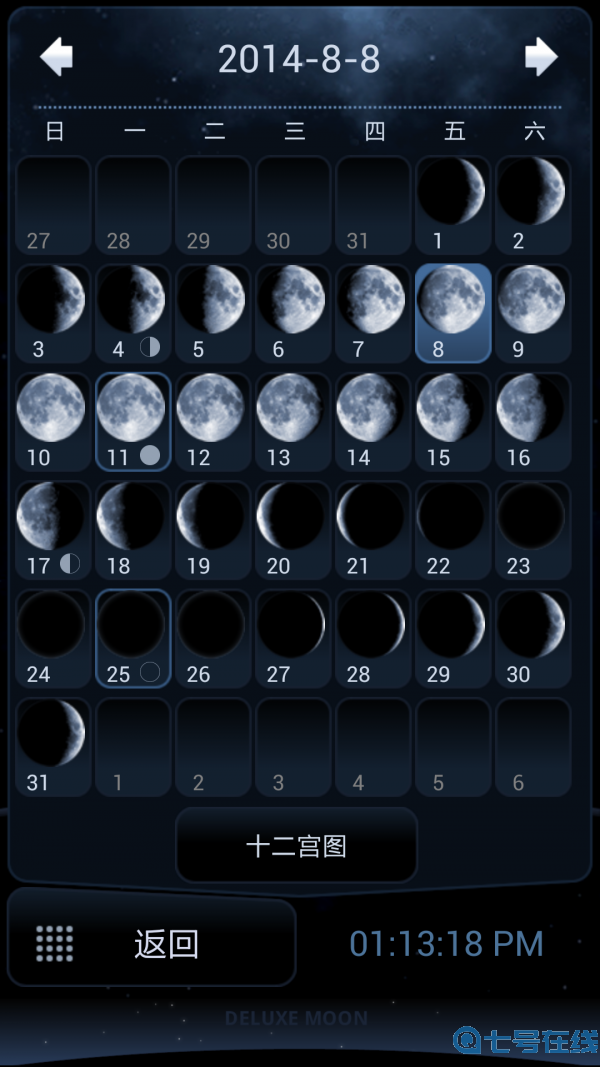Choose day 22 in the calendar
Screen dimensions: 600x1067
tap(453, 530)
